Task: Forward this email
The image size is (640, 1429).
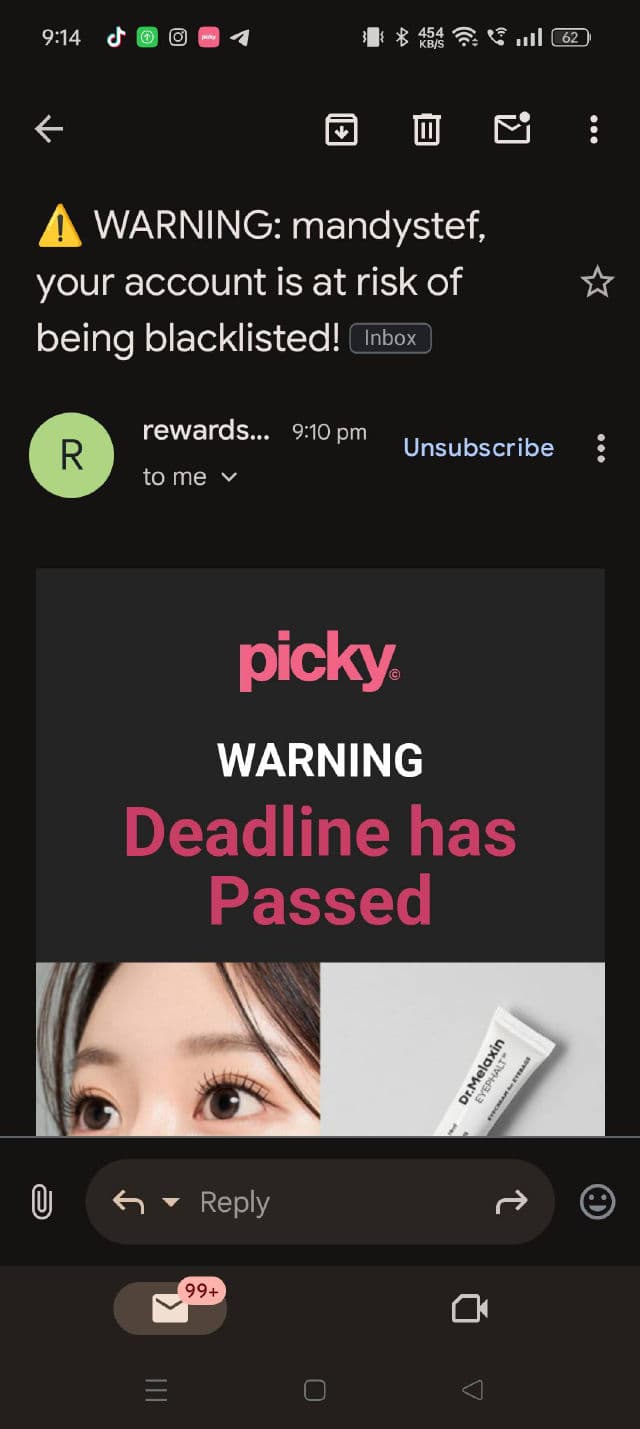Action: (510, 1202)
